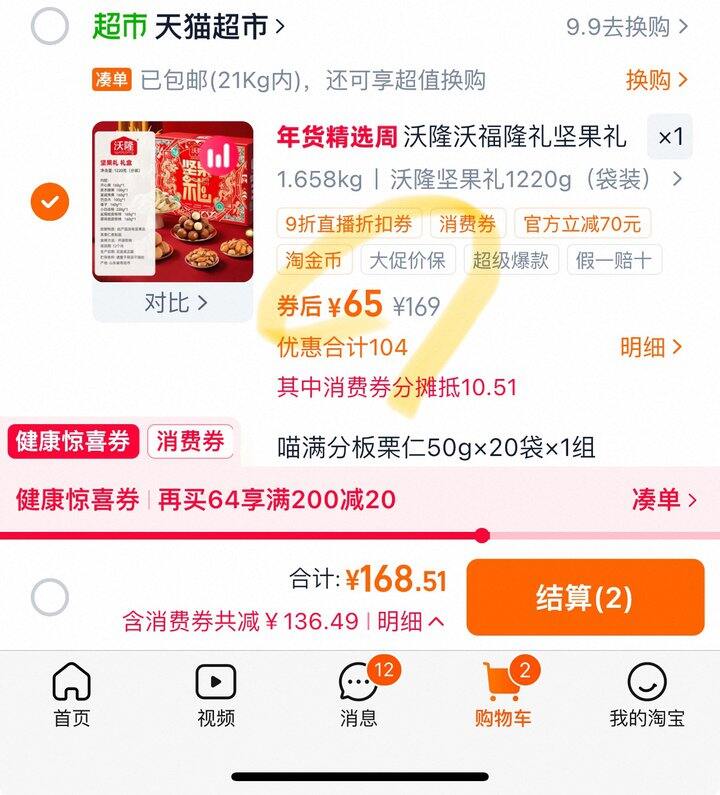720x795 pixels.
Task: Switch to 我的淘宝 tab
Action: pyautogui.click(x=647, y=695)
